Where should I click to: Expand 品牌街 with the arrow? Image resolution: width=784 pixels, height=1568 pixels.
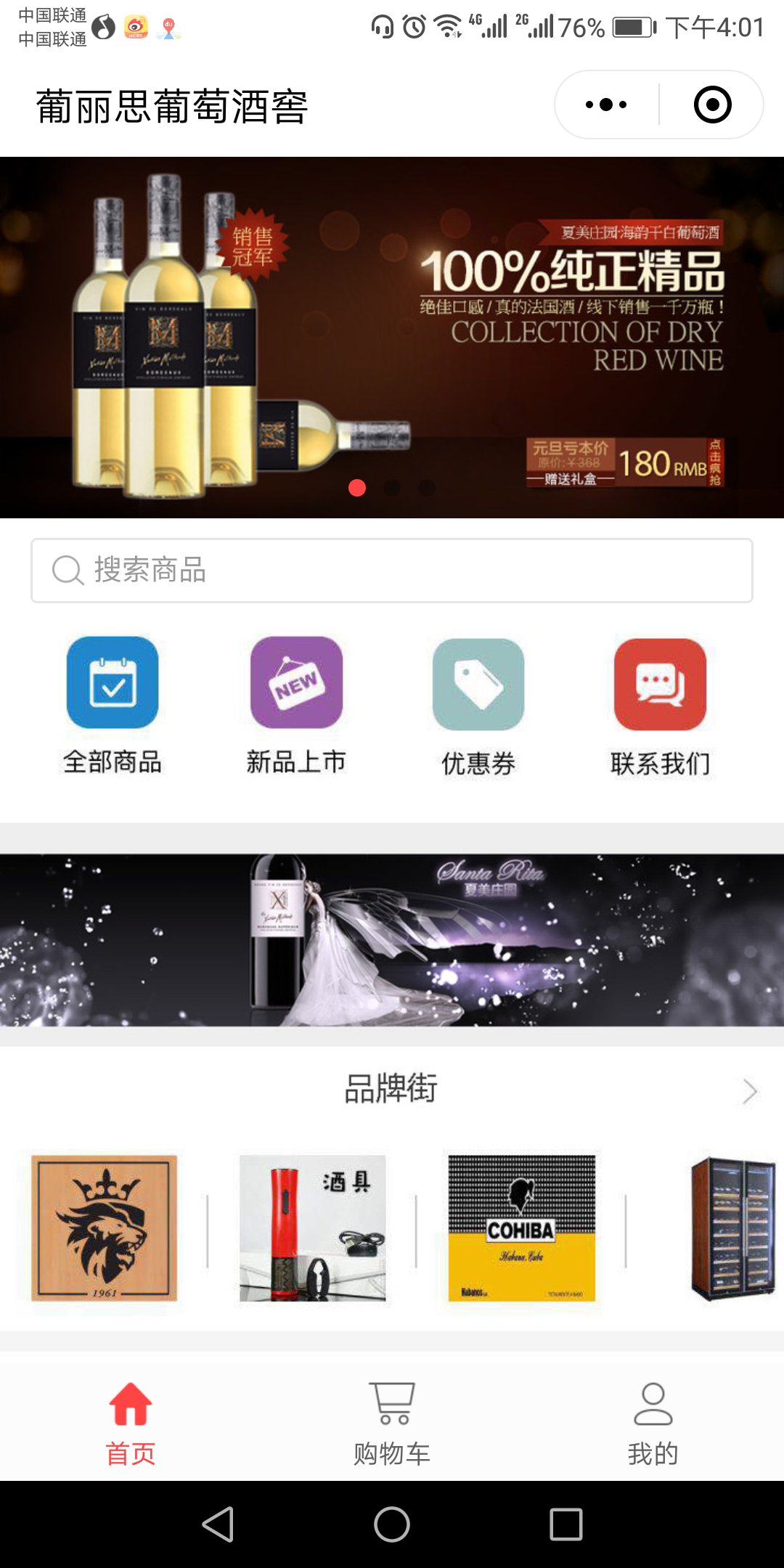tap(750, 1091)
